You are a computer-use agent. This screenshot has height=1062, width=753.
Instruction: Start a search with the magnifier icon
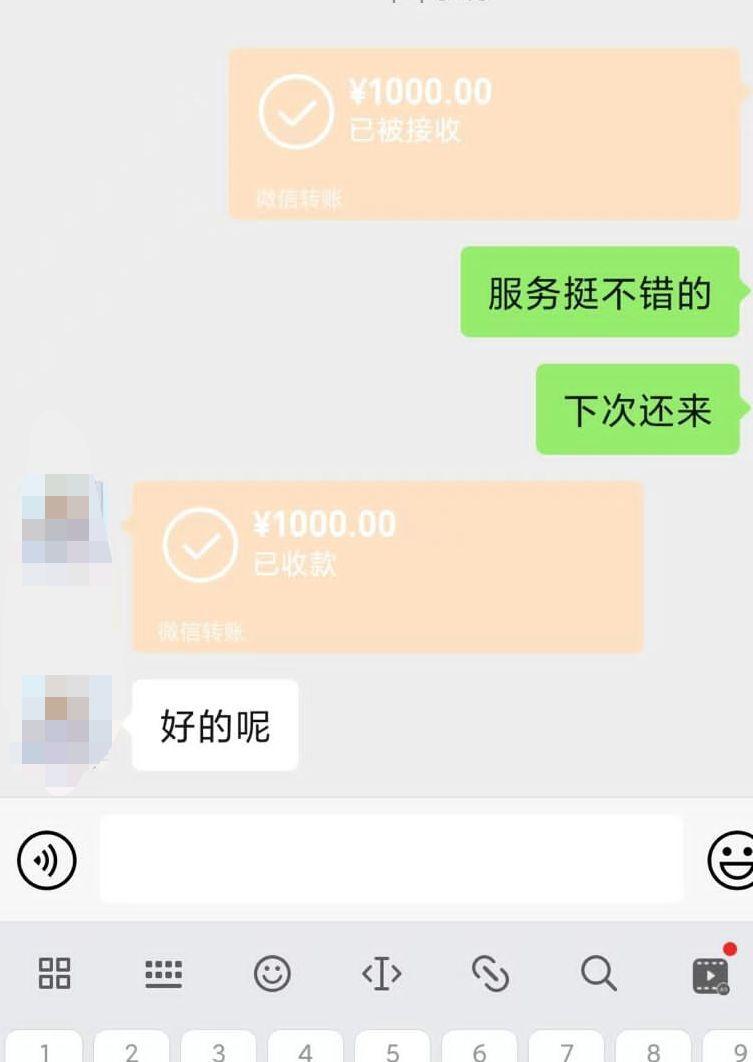598,971
